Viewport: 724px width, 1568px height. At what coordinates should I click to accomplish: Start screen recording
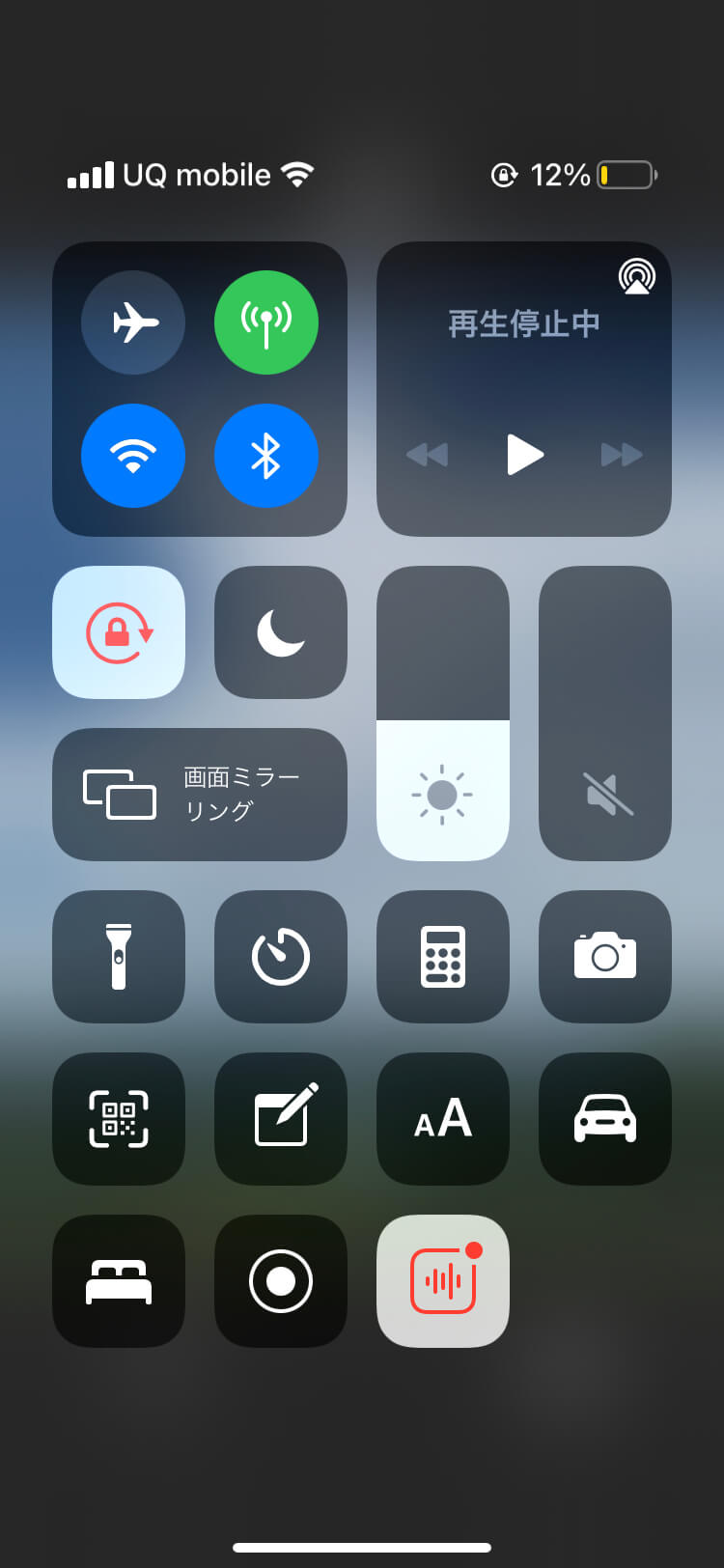(281, 1281)
